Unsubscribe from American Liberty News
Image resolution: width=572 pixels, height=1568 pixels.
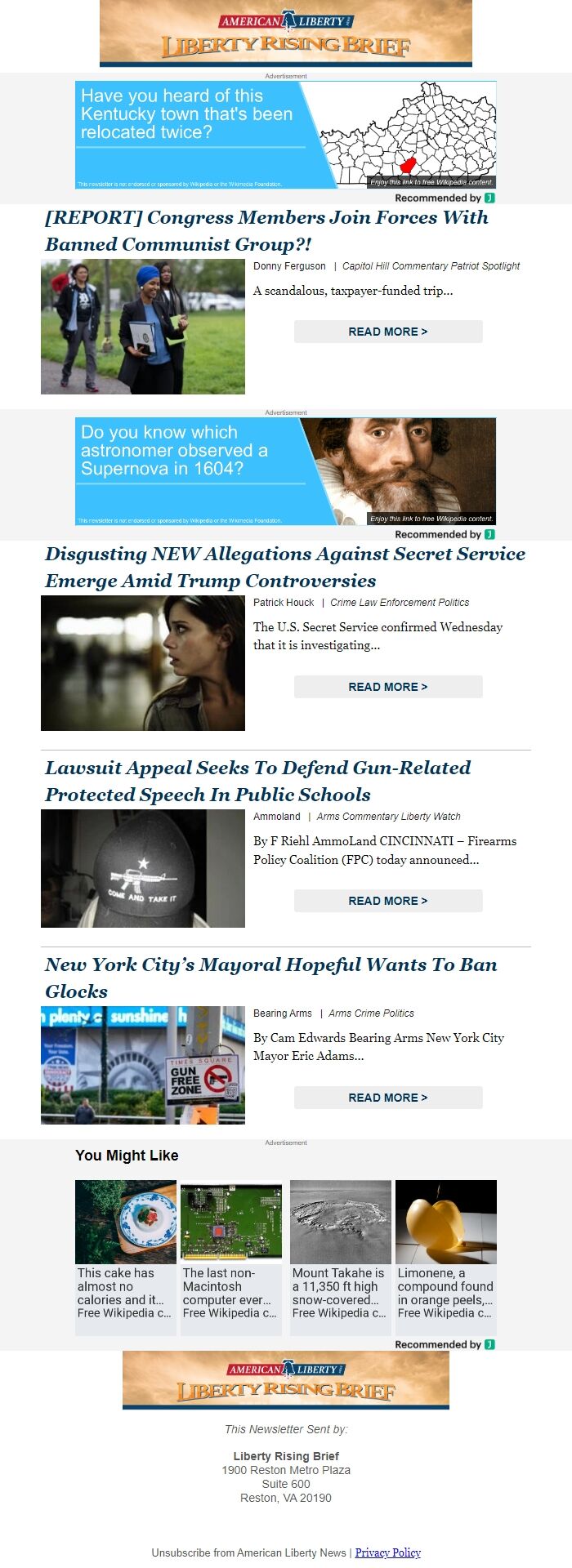pos(248,1552)
